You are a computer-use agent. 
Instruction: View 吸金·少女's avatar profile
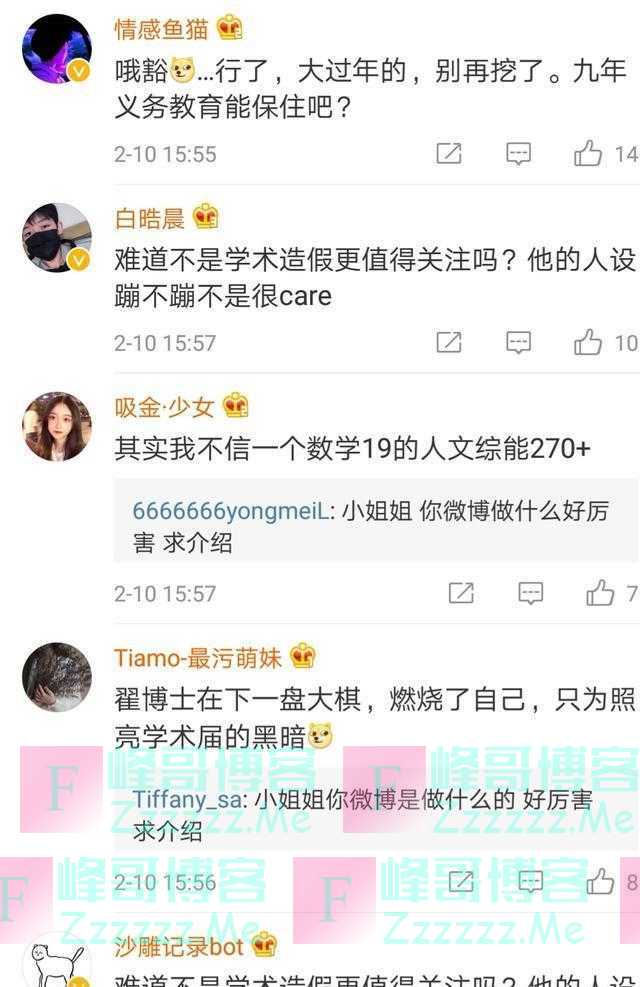pos(57,427)
